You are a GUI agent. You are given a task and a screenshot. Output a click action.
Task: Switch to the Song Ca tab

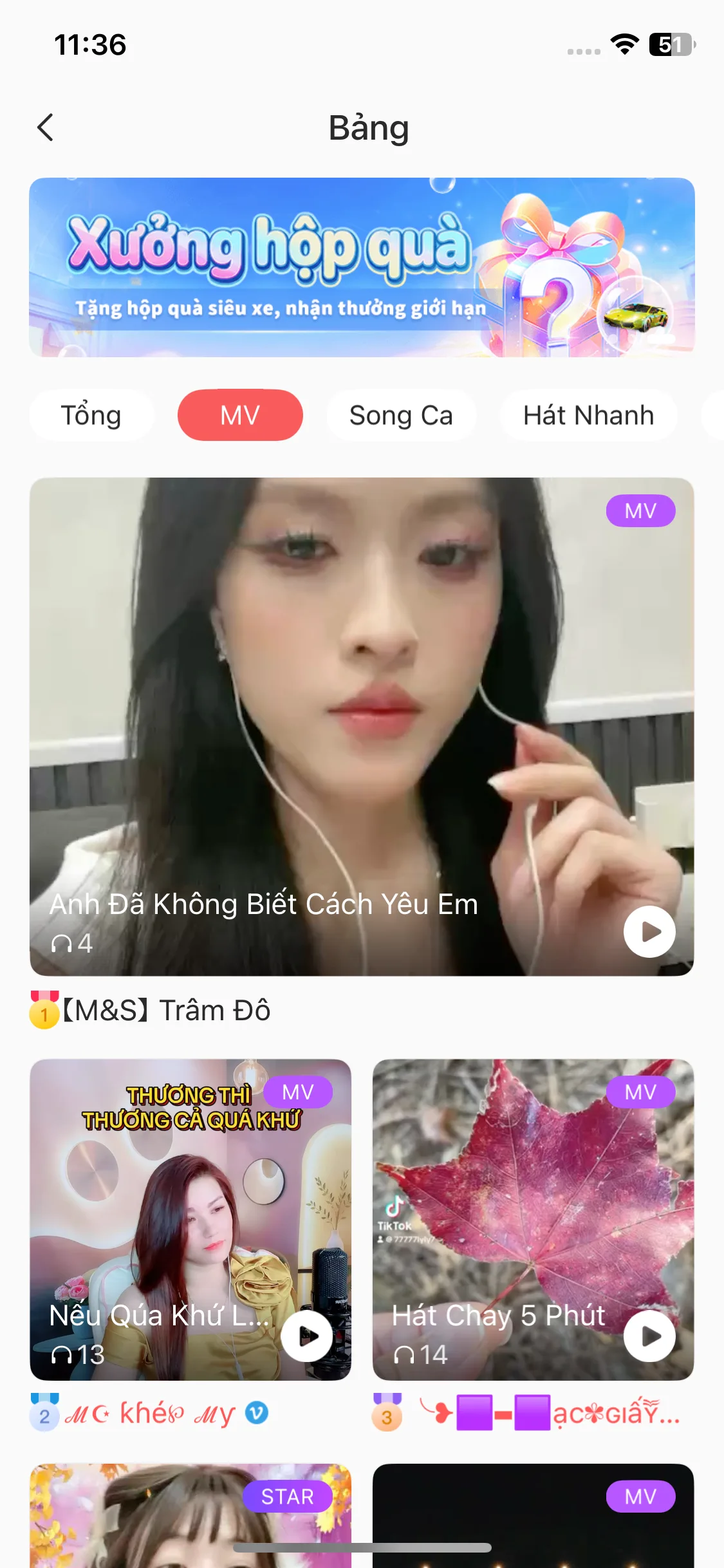pyautogui.click(x=401, y=415)
